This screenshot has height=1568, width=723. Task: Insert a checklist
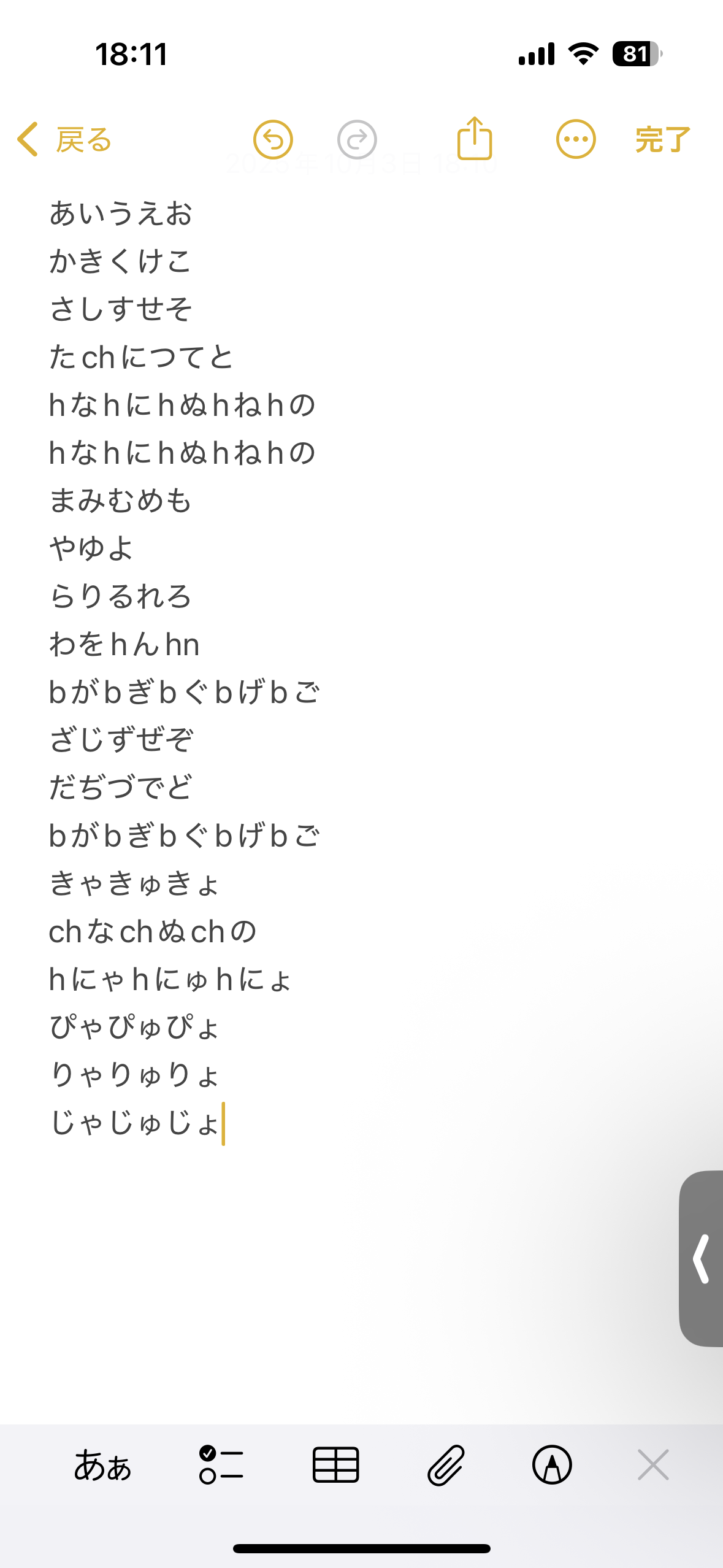click(221, 1465)
